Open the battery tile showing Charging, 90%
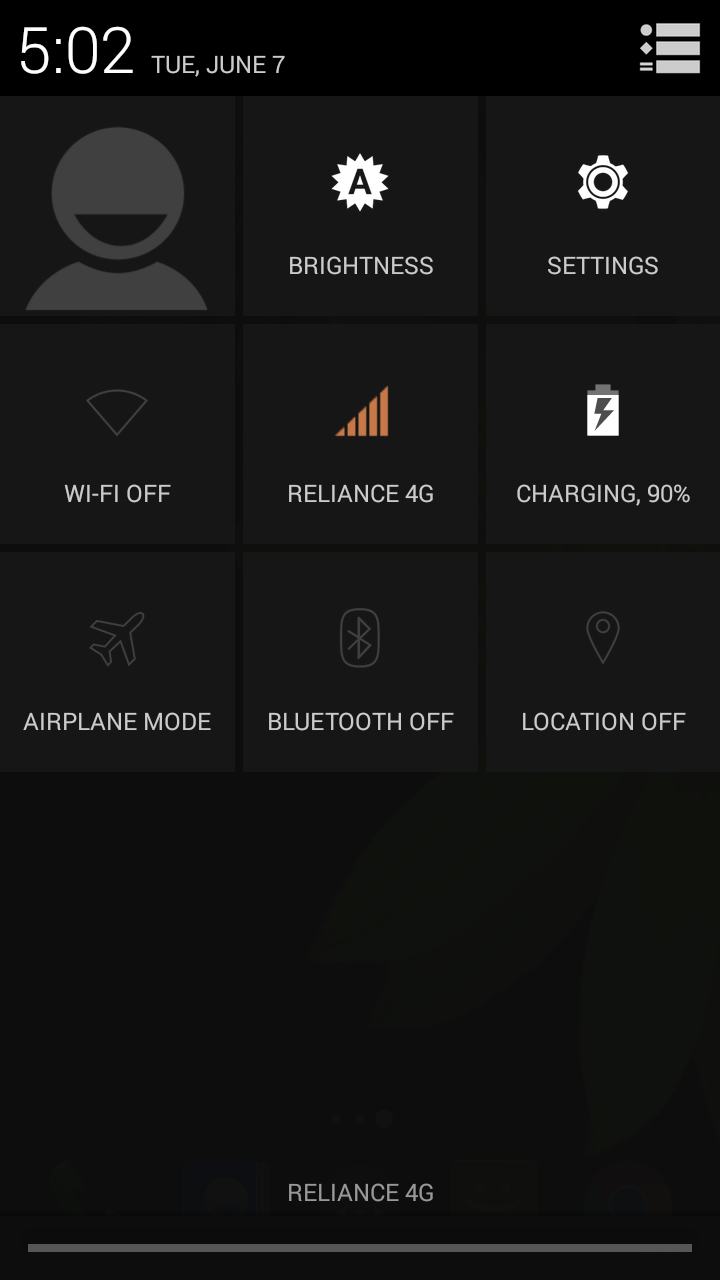 click(x=603, y=434)
